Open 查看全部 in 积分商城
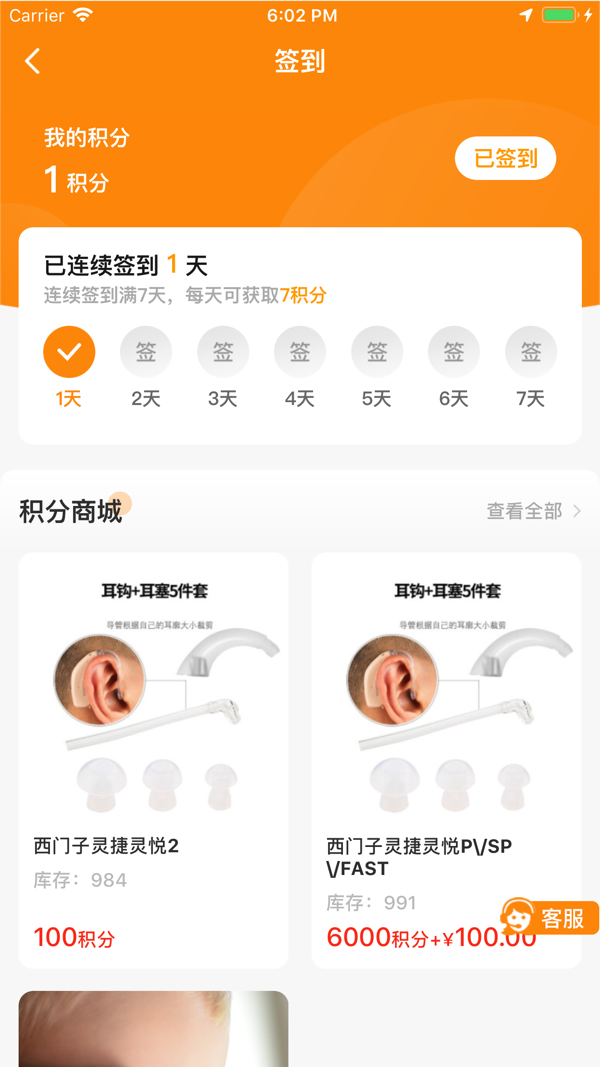The height and width of the screenshot is (1067, 600). pyautogui.click(x=533, y=511)
